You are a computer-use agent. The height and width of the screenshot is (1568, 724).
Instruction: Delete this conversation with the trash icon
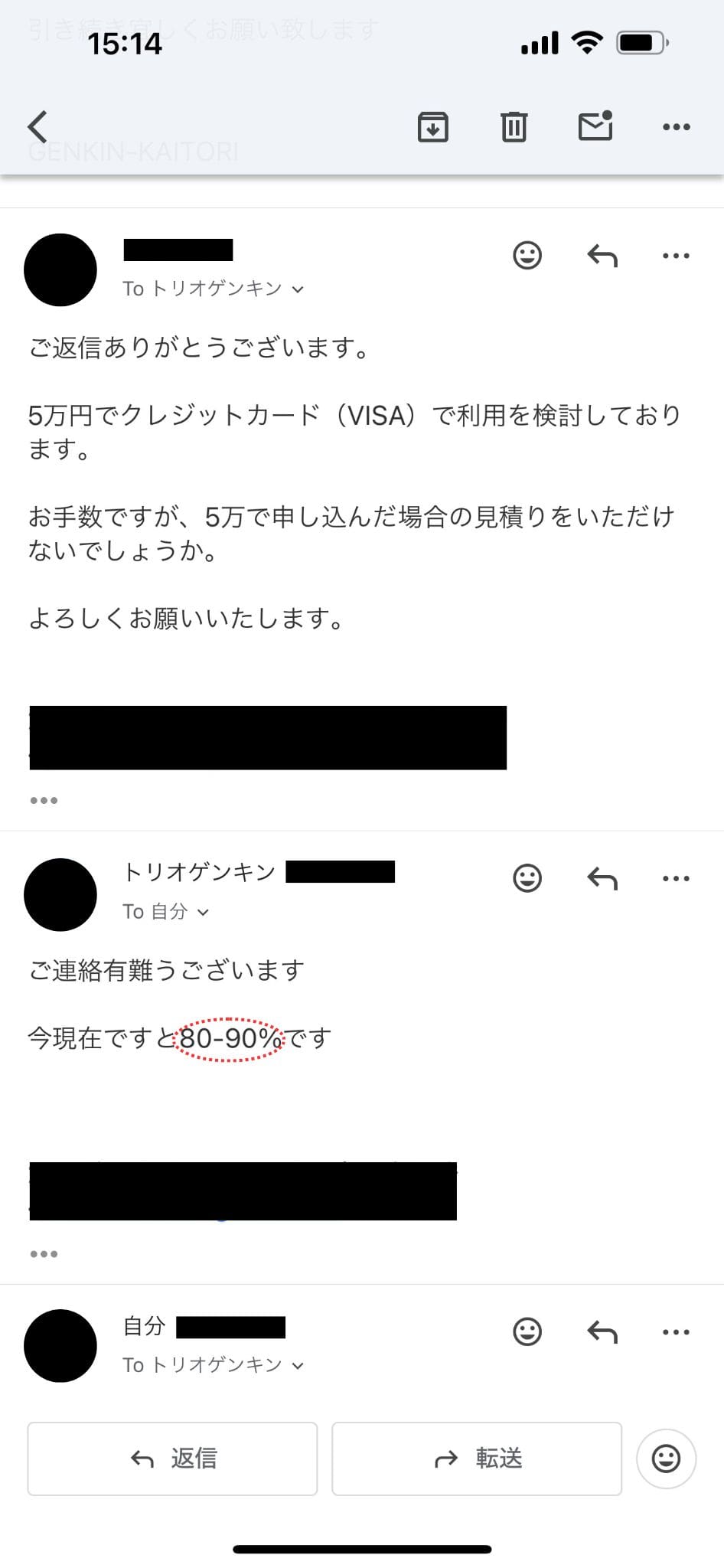coord(514,126)
